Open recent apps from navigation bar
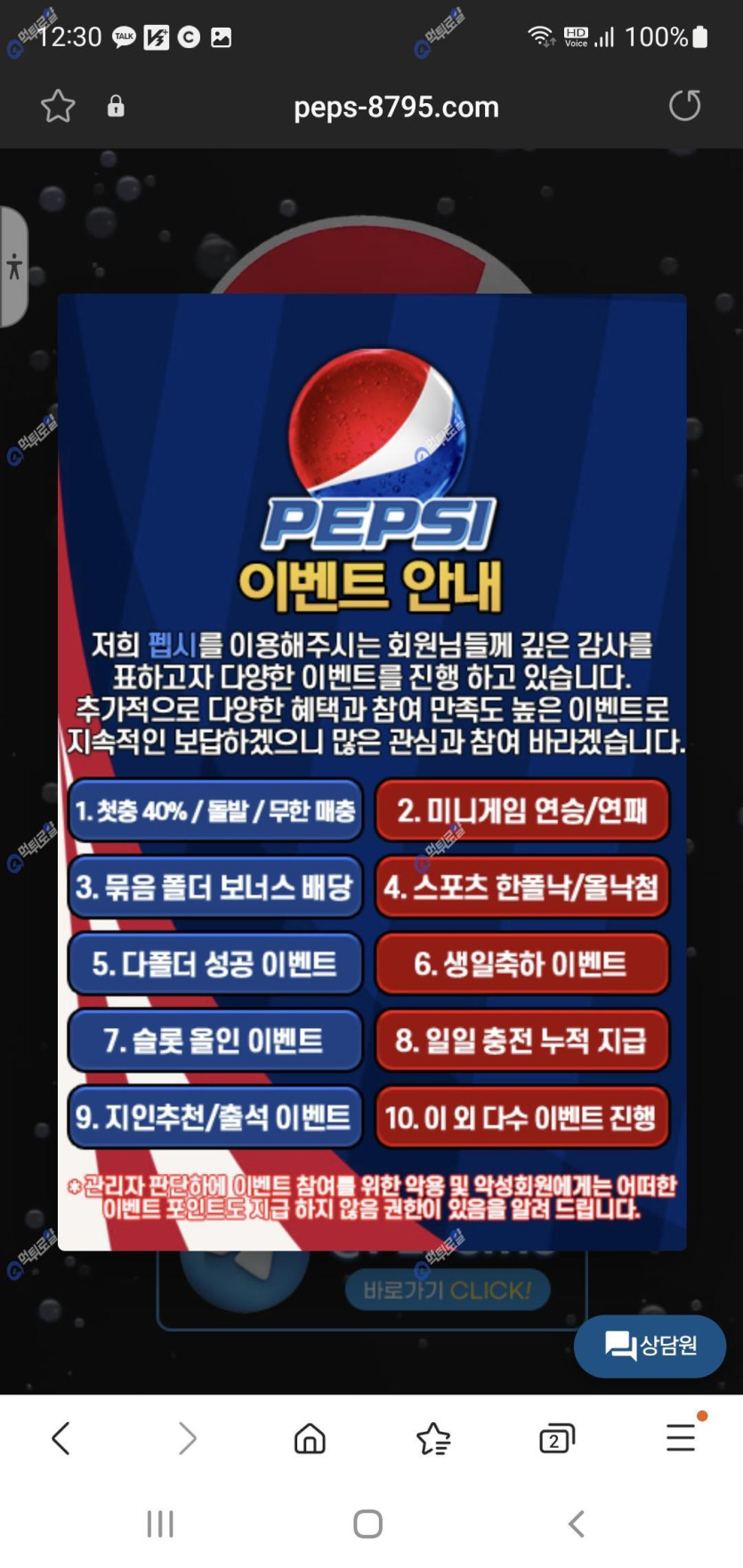The height and width of the screenshot is (1568, 743). coord(160,1524)
